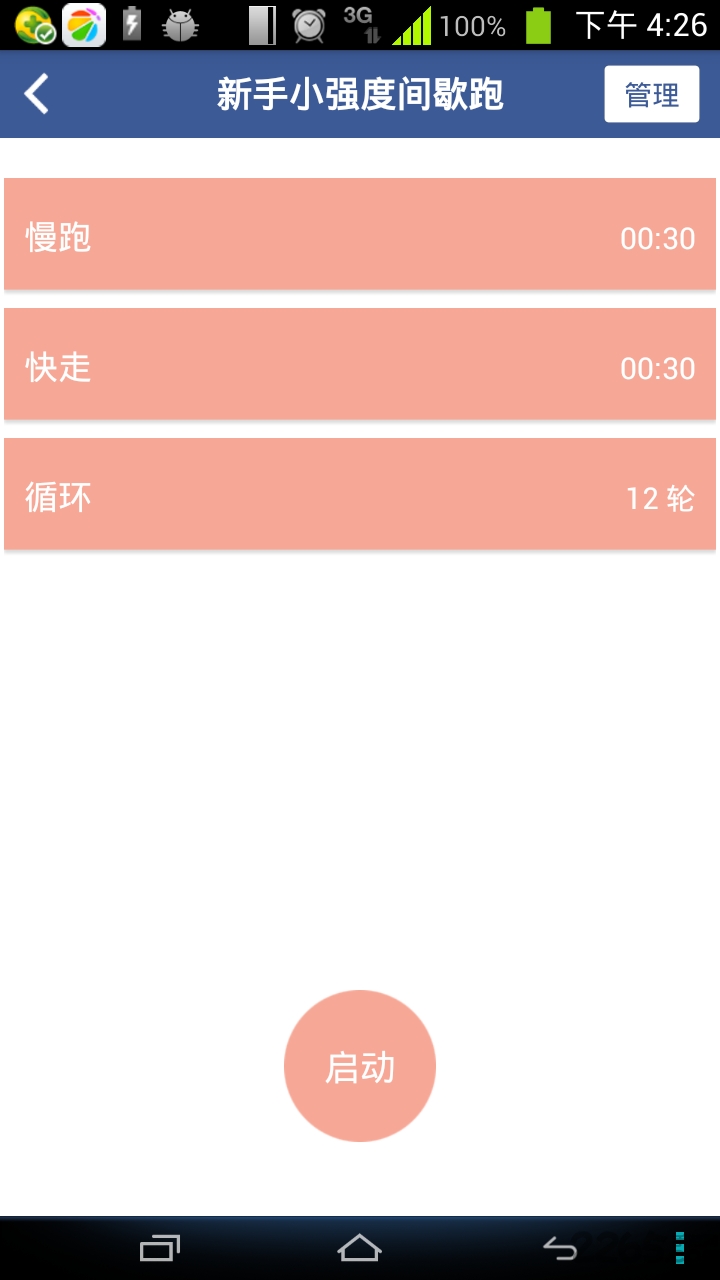The height and width of the screenshot is (1280, 720).
Task: Open the 循环 cycle count setting
Action: click(360, 496)
